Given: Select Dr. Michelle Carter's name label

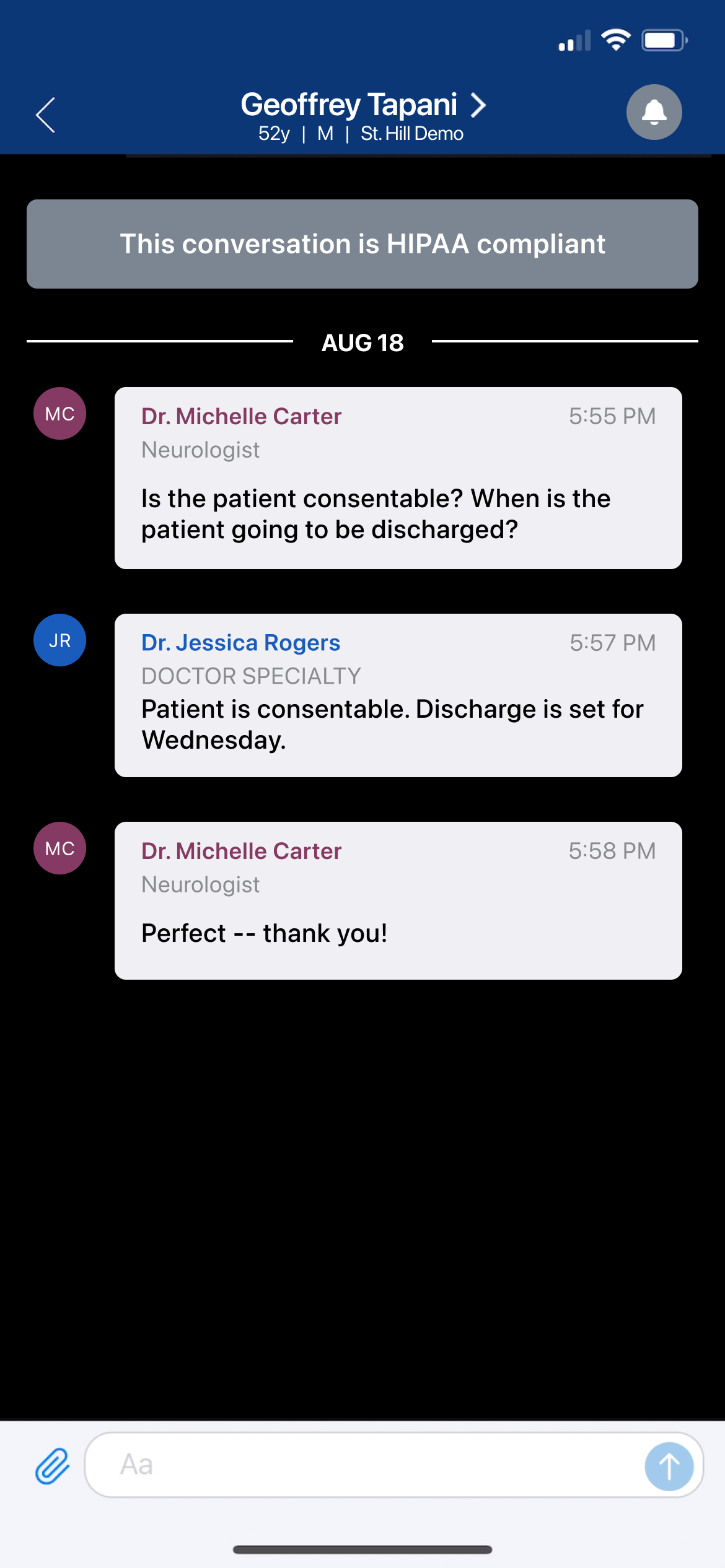Looking at the screenshot, I should pos(240,416).
